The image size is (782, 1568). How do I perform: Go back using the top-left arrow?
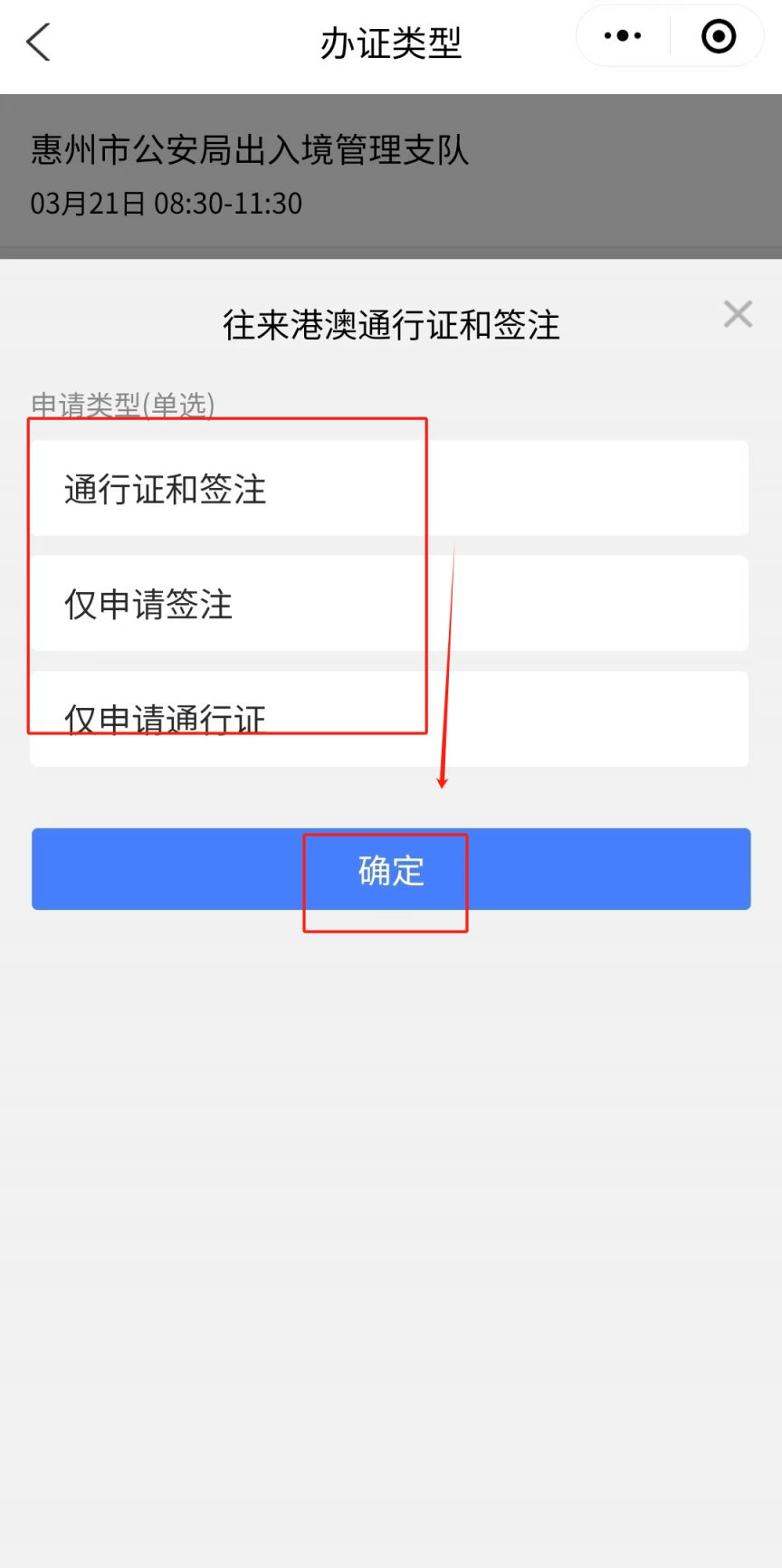38,43
